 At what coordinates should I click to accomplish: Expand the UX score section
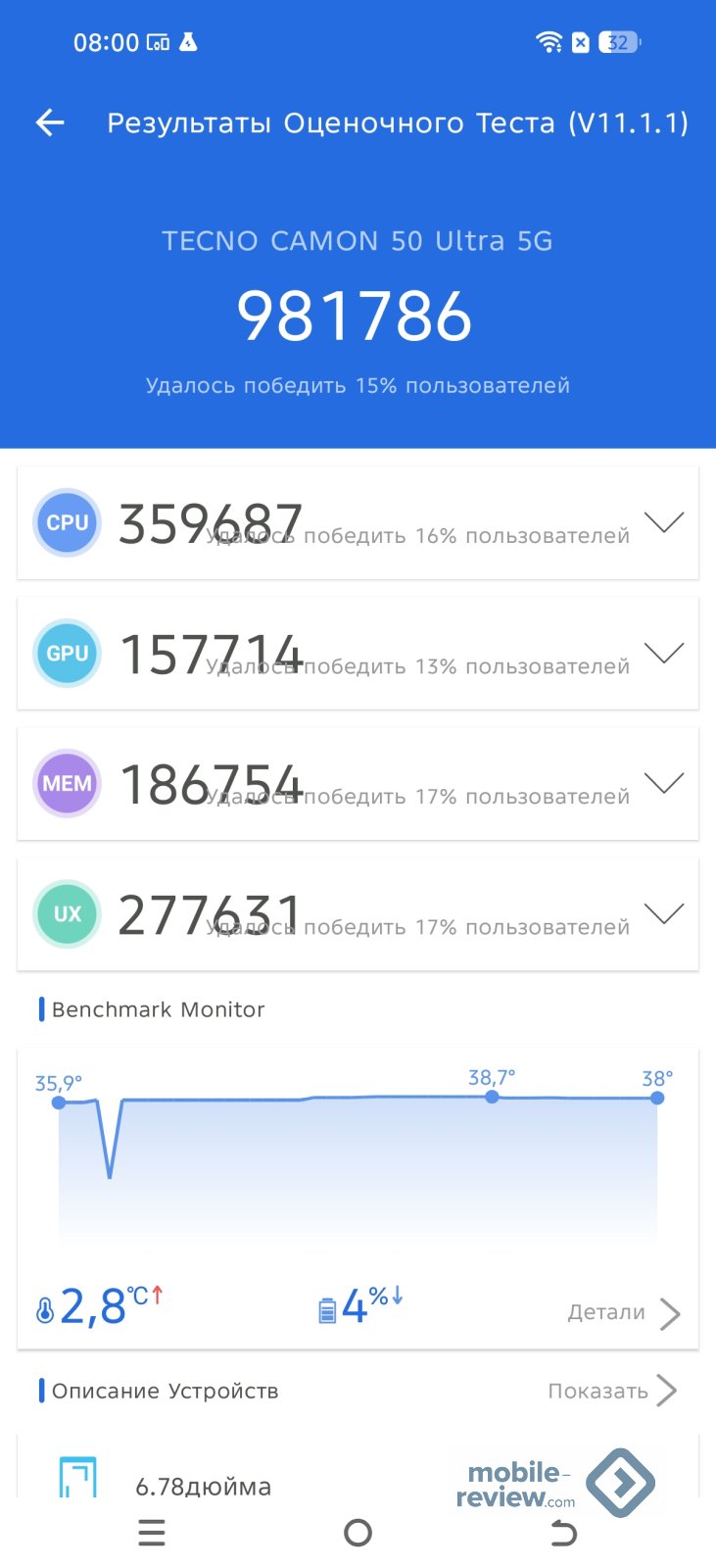pos(664,913)
